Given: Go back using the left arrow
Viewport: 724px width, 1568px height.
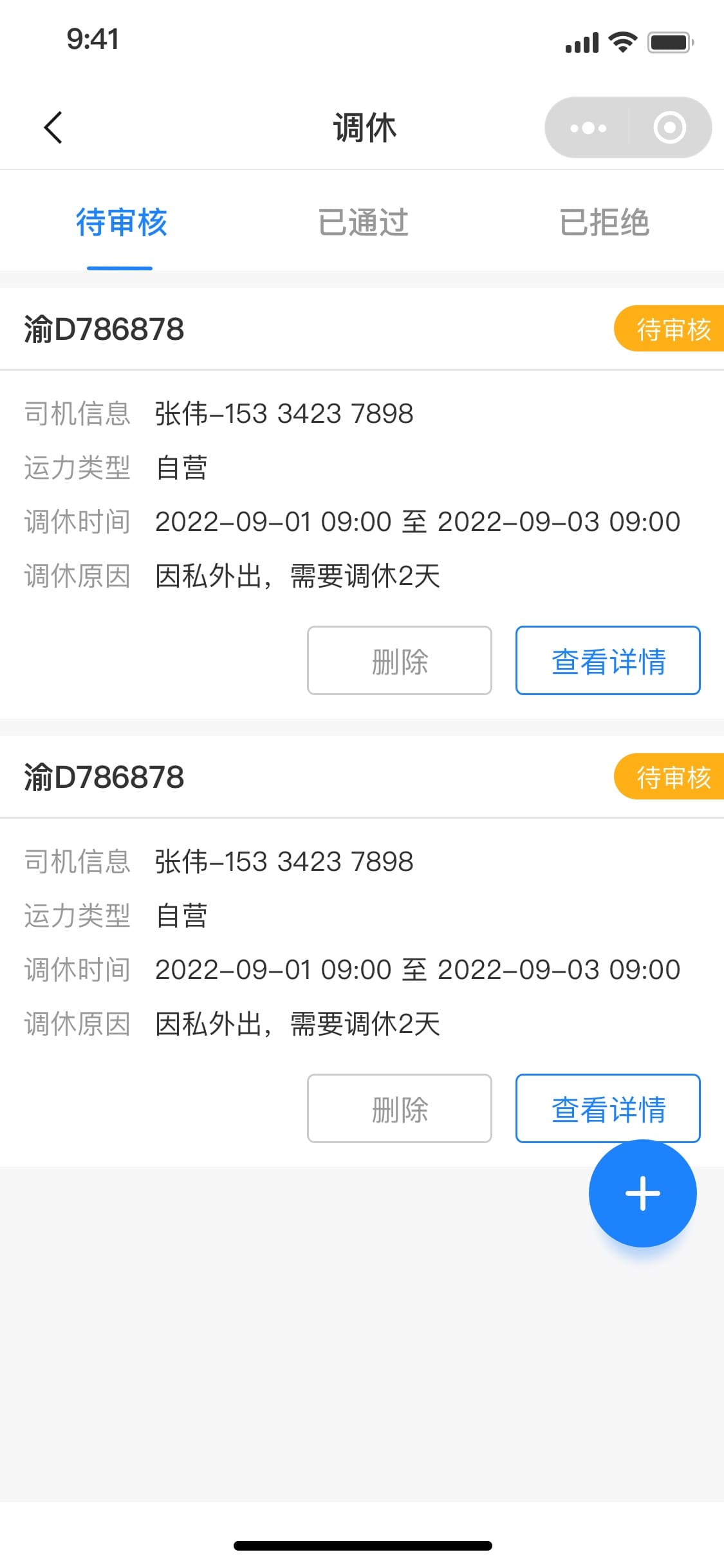Looking at the screenshot, I should point(53,127).
